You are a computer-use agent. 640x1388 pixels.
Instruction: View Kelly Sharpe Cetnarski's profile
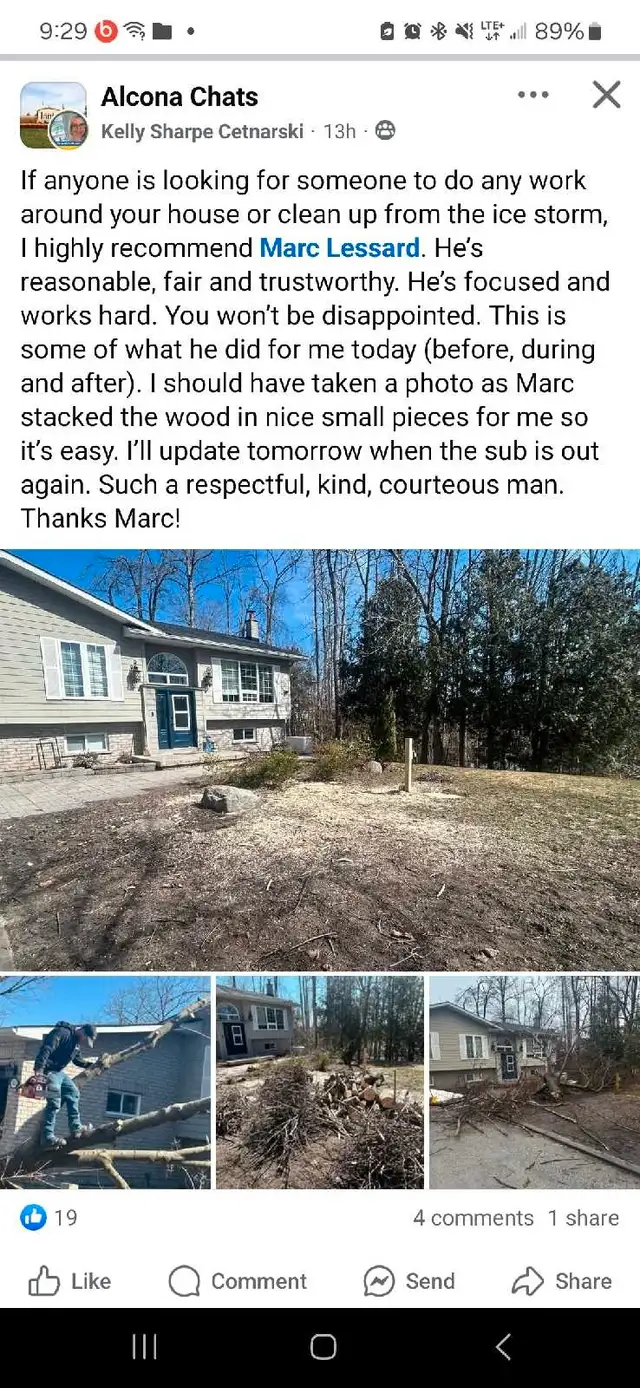(x=202, y=131)
